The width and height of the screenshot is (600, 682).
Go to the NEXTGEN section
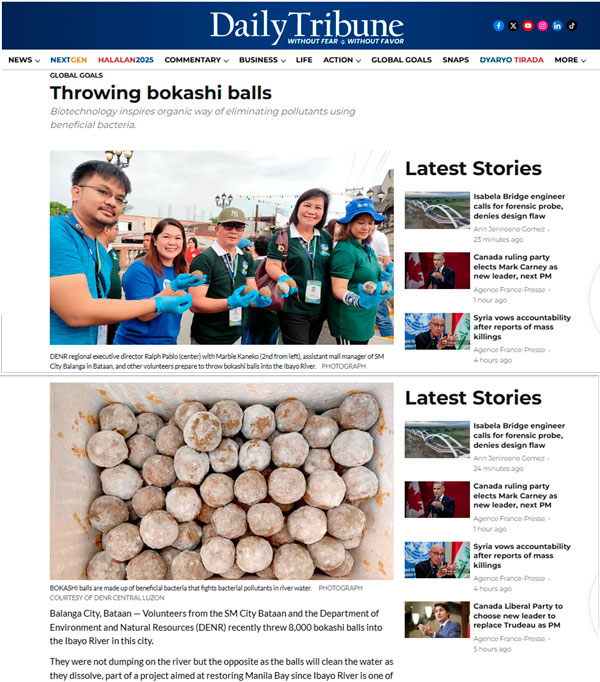(x=68, y=60)
